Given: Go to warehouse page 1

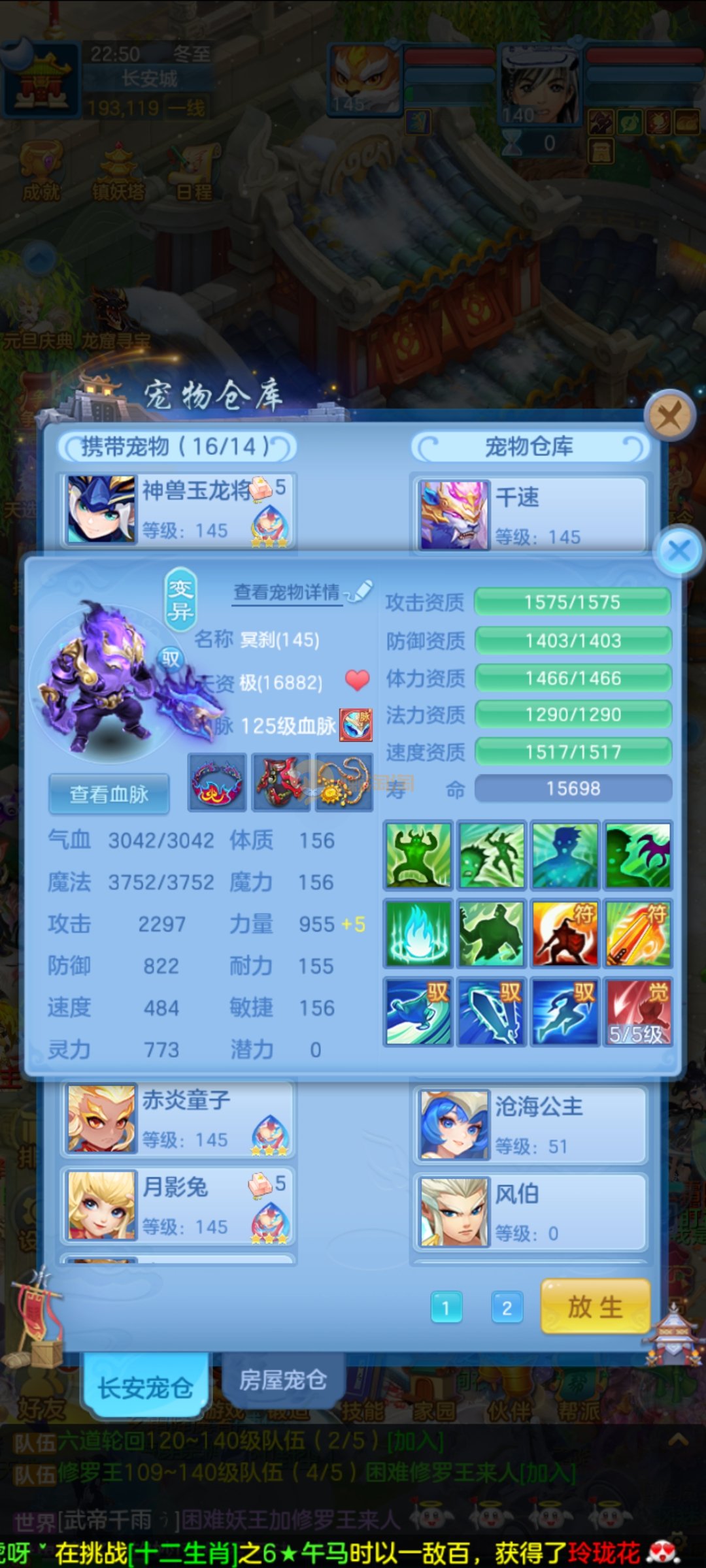Looking at the screenshot, I should [x=446, y=1308].
